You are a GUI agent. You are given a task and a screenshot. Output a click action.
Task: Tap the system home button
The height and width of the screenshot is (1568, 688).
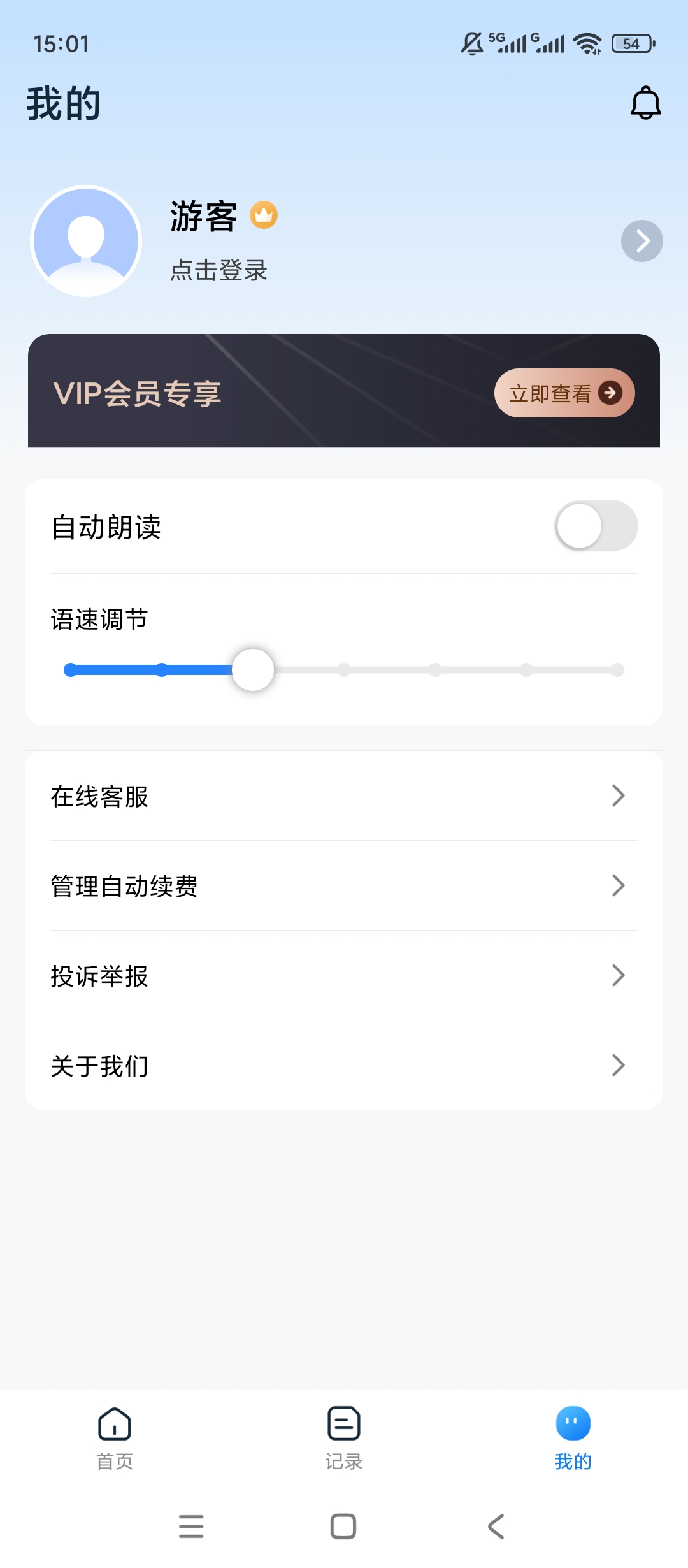pyautogui.click(x=343, y=1527)
